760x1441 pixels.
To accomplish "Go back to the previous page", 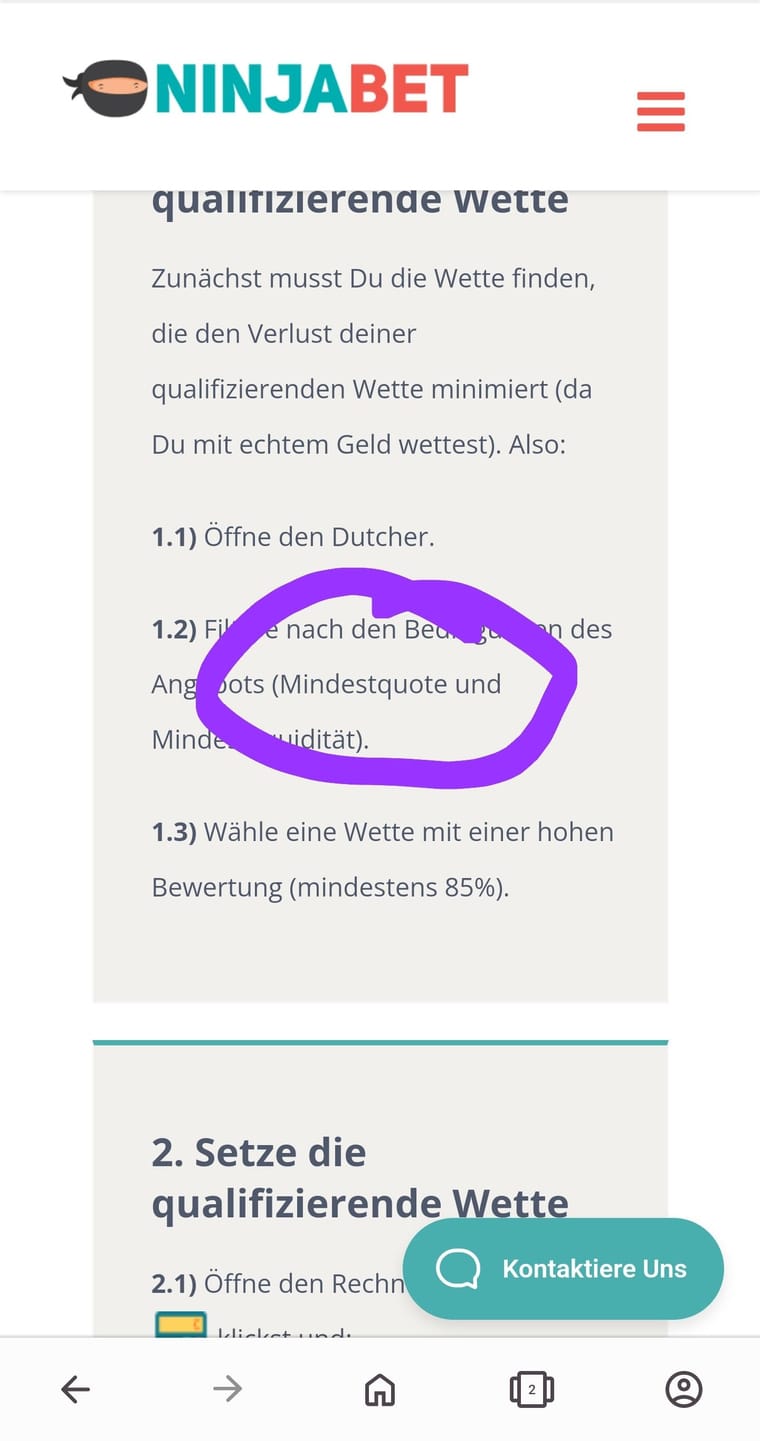I will coord(76,1389).
